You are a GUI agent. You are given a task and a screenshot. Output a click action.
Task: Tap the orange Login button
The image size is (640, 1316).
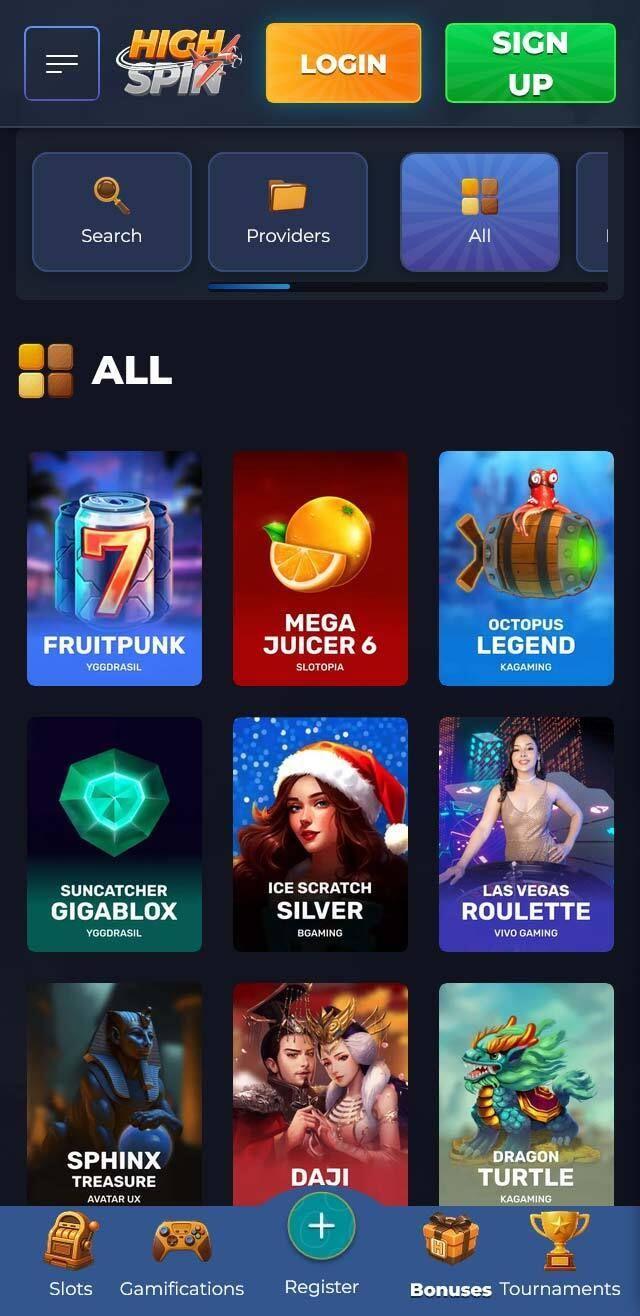[x=344, y=64]
